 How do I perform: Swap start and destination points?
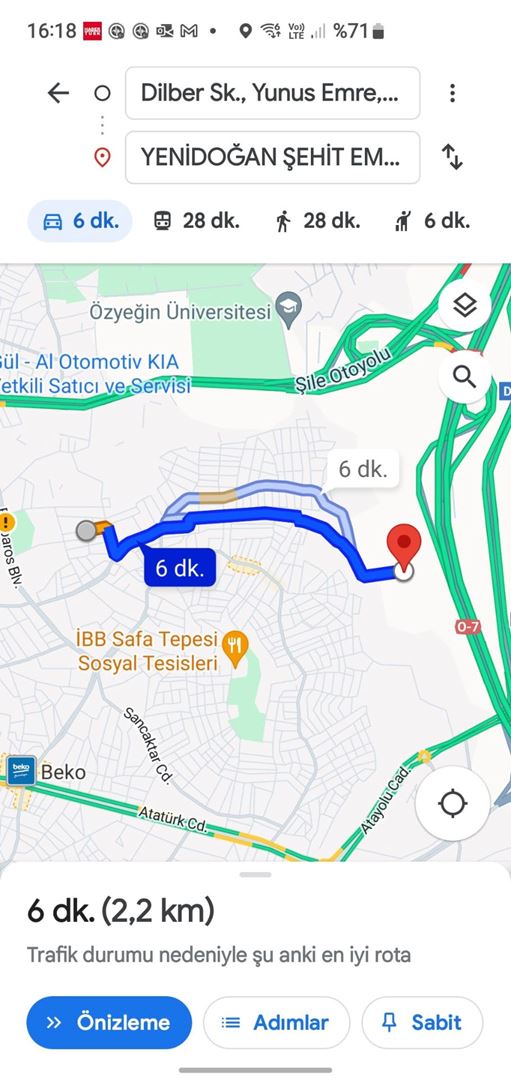point(452,157)
